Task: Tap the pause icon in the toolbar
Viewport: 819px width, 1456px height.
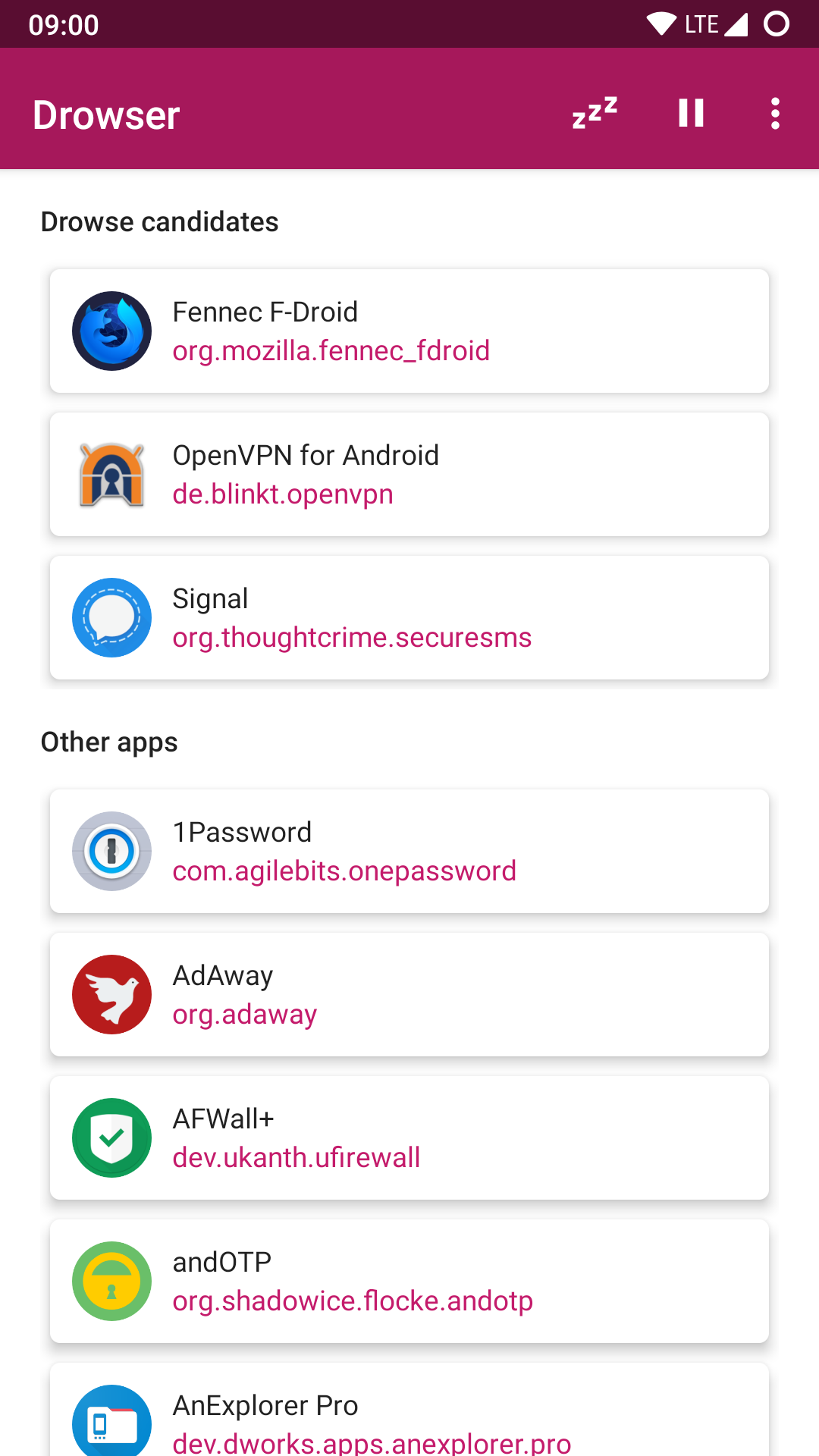Action: pos(691,113)
